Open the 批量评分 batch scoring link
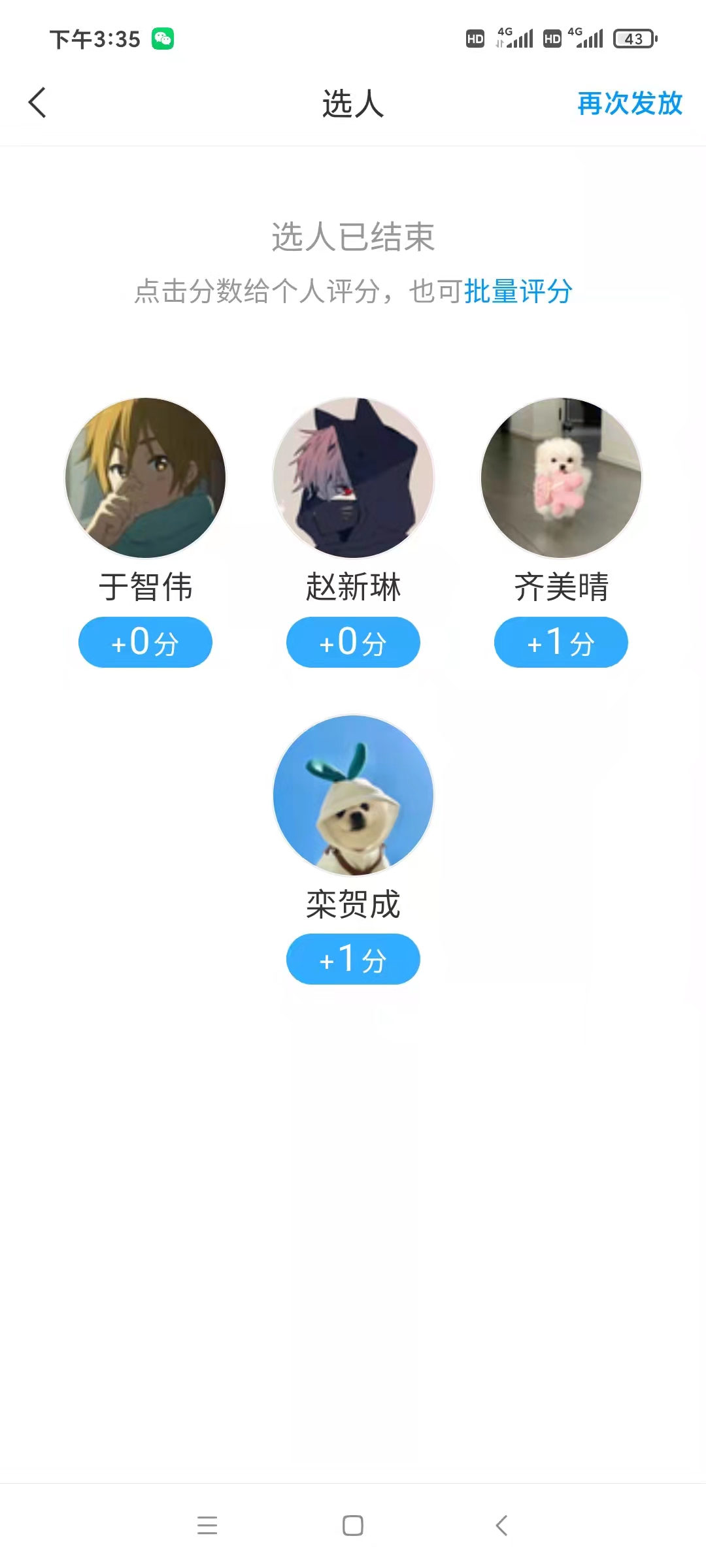This screenshot has height=1568, width=706. pyautogui.click(x=518, y=291)
